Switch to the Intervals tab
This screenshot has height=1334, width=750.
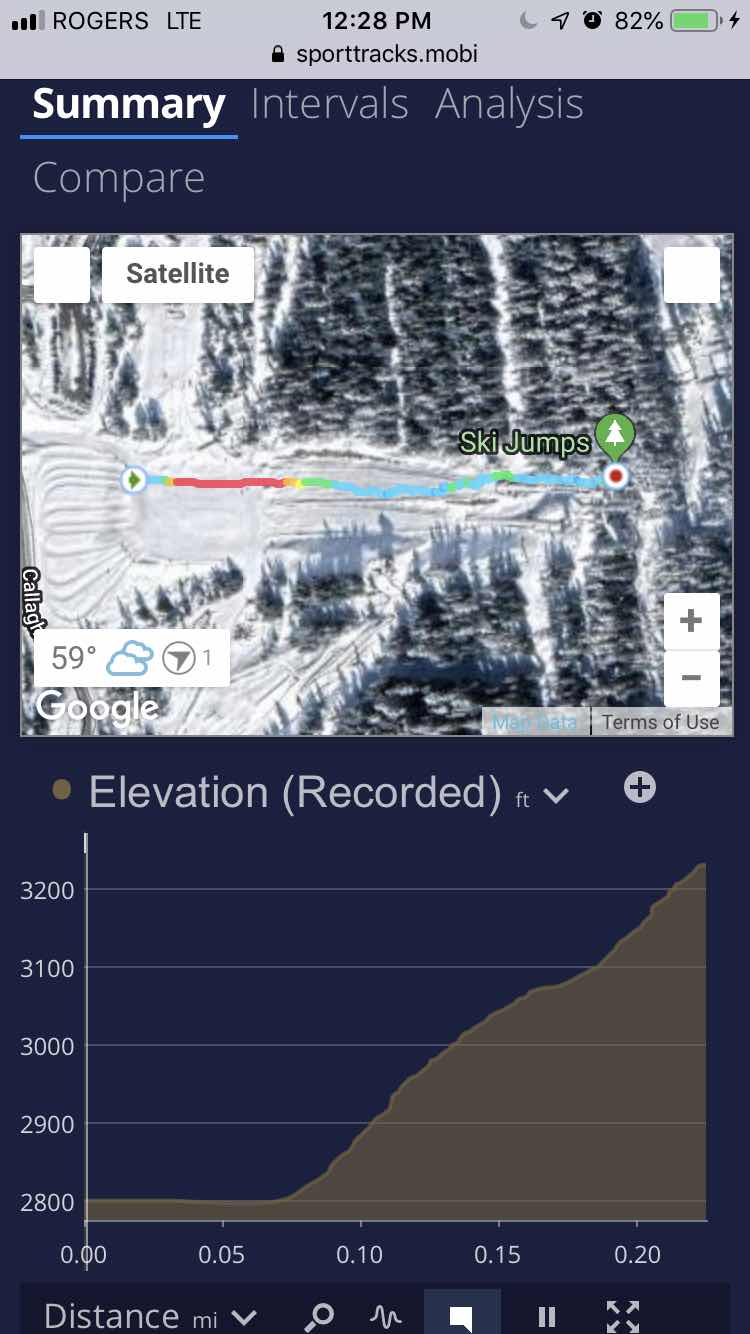[x=329, y=105]
